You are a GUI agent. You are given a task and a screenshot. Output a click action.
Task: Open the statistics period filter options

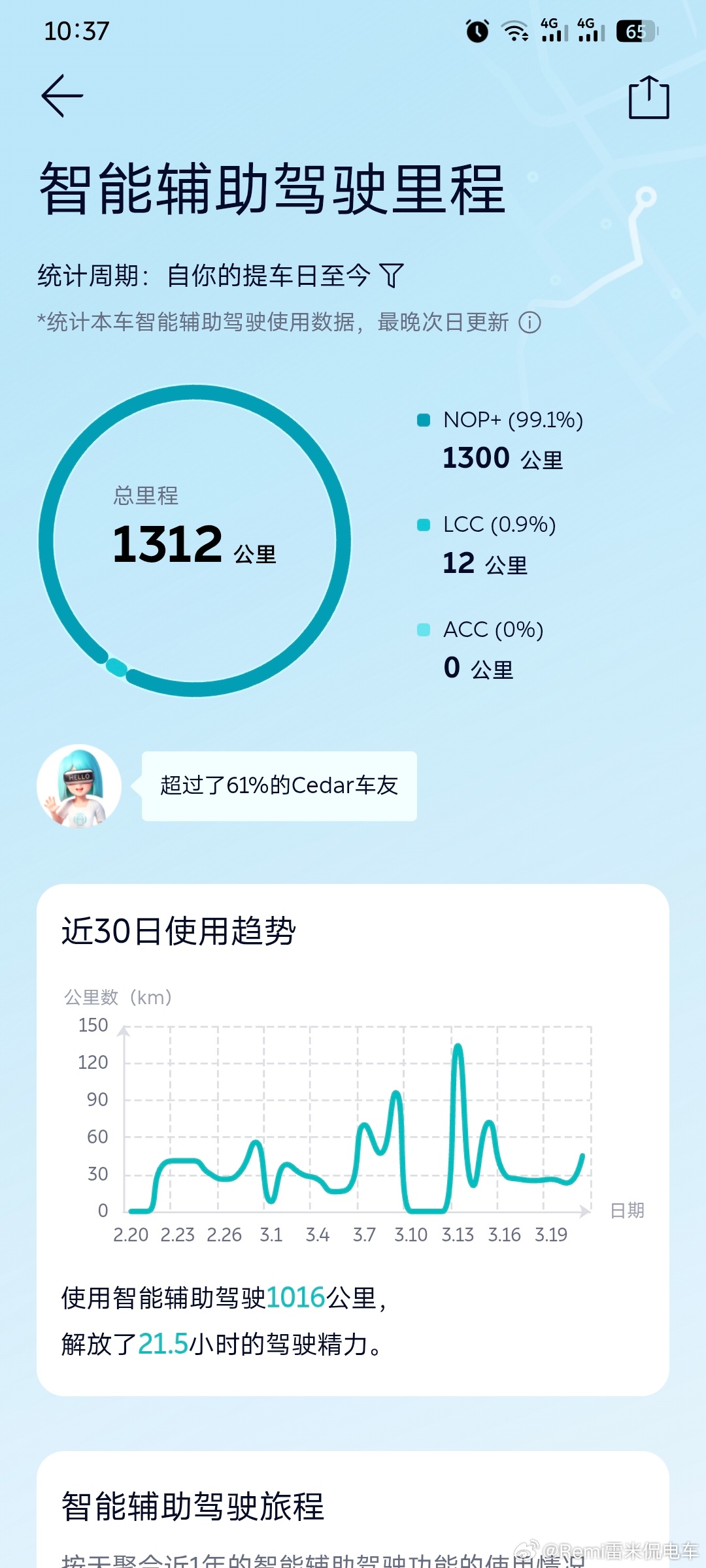[x=393, y=276]
